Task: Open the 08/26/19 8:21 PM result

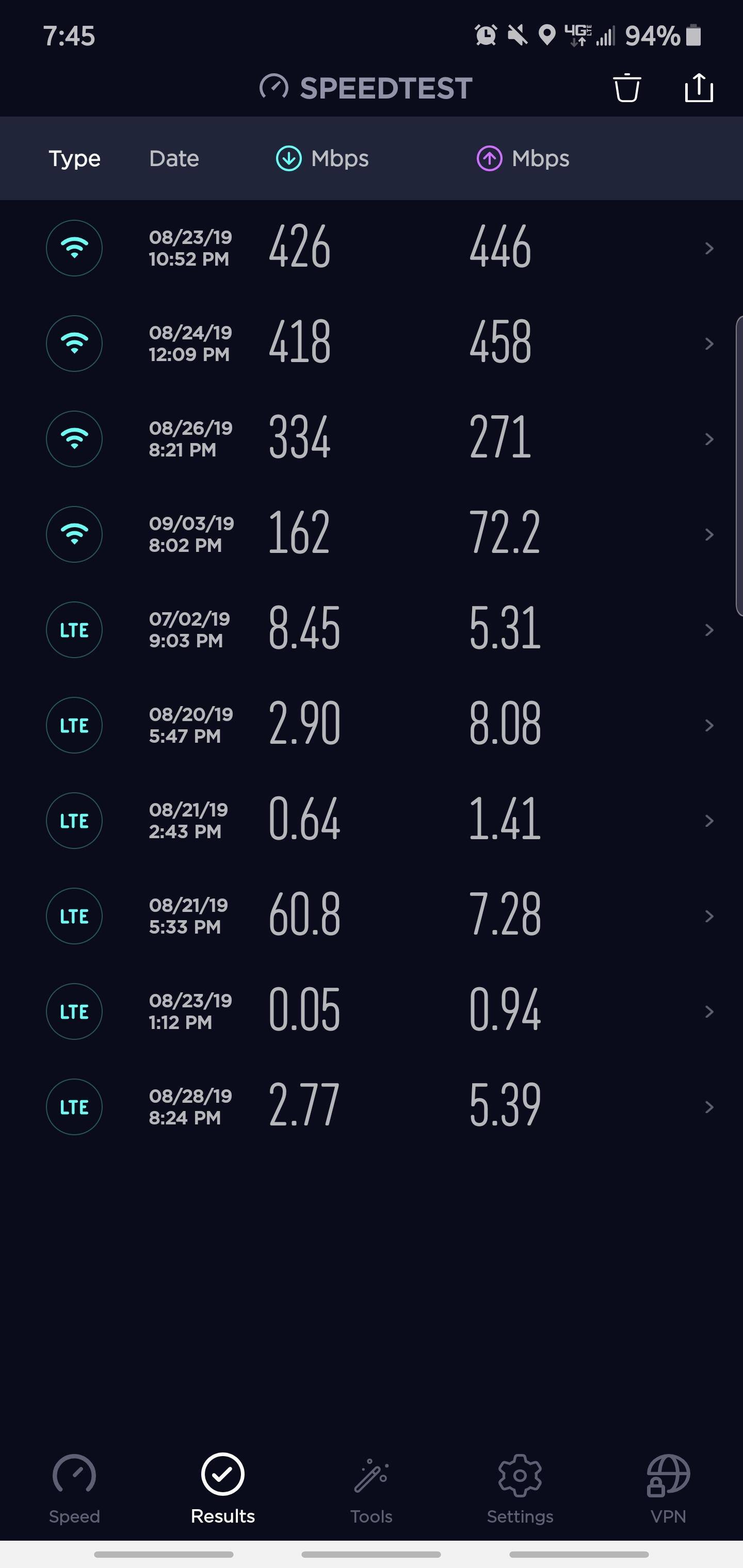Action: [372, 439]
